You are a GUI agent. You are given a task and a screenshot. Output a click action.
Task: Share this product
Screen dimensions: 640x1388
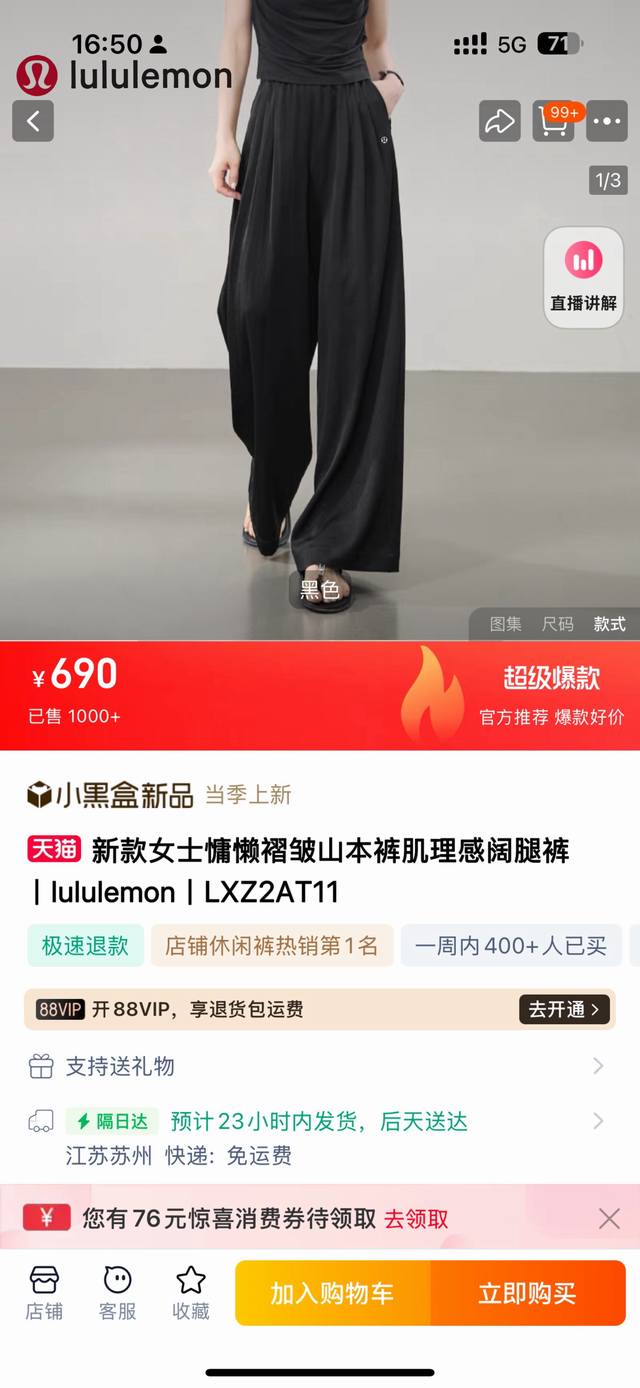tap(499, 121)
